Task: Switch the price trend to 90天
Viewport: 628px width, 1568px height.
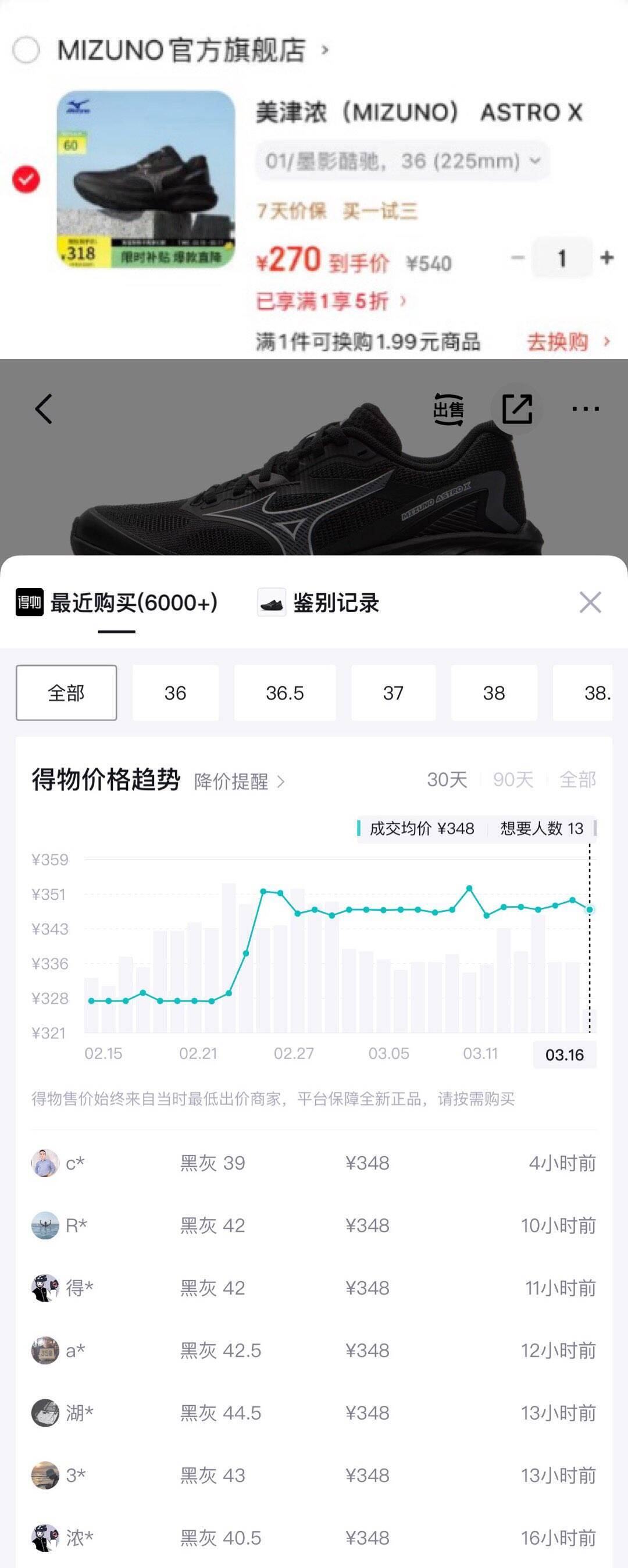Action: (513, 780)
